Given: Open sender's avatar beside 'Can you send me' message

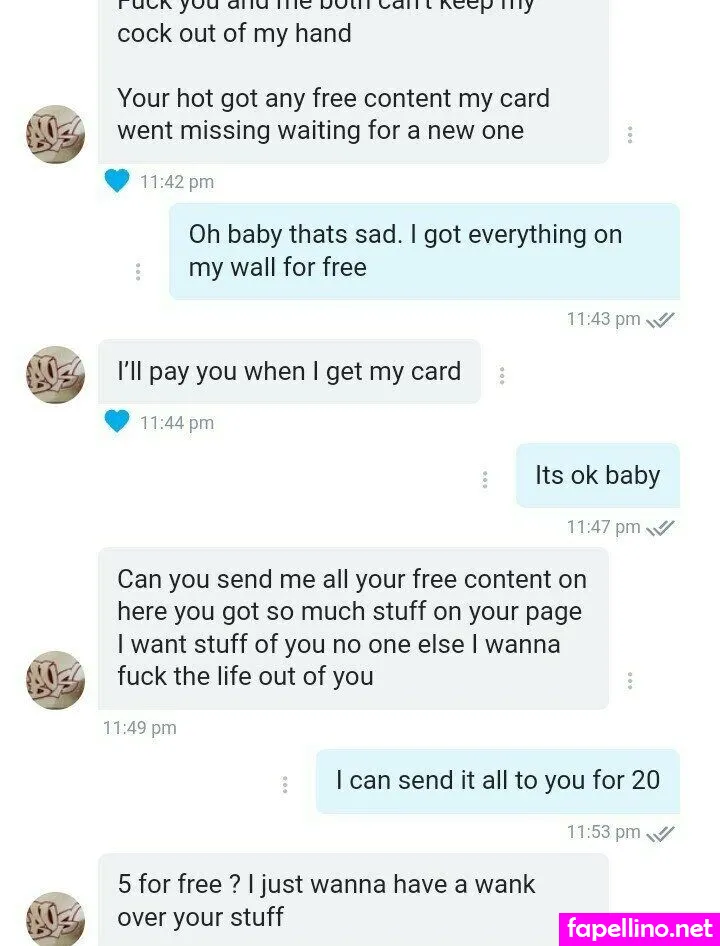Looking at the screenshot, I should pyautogui.click(x=56, y=680).
